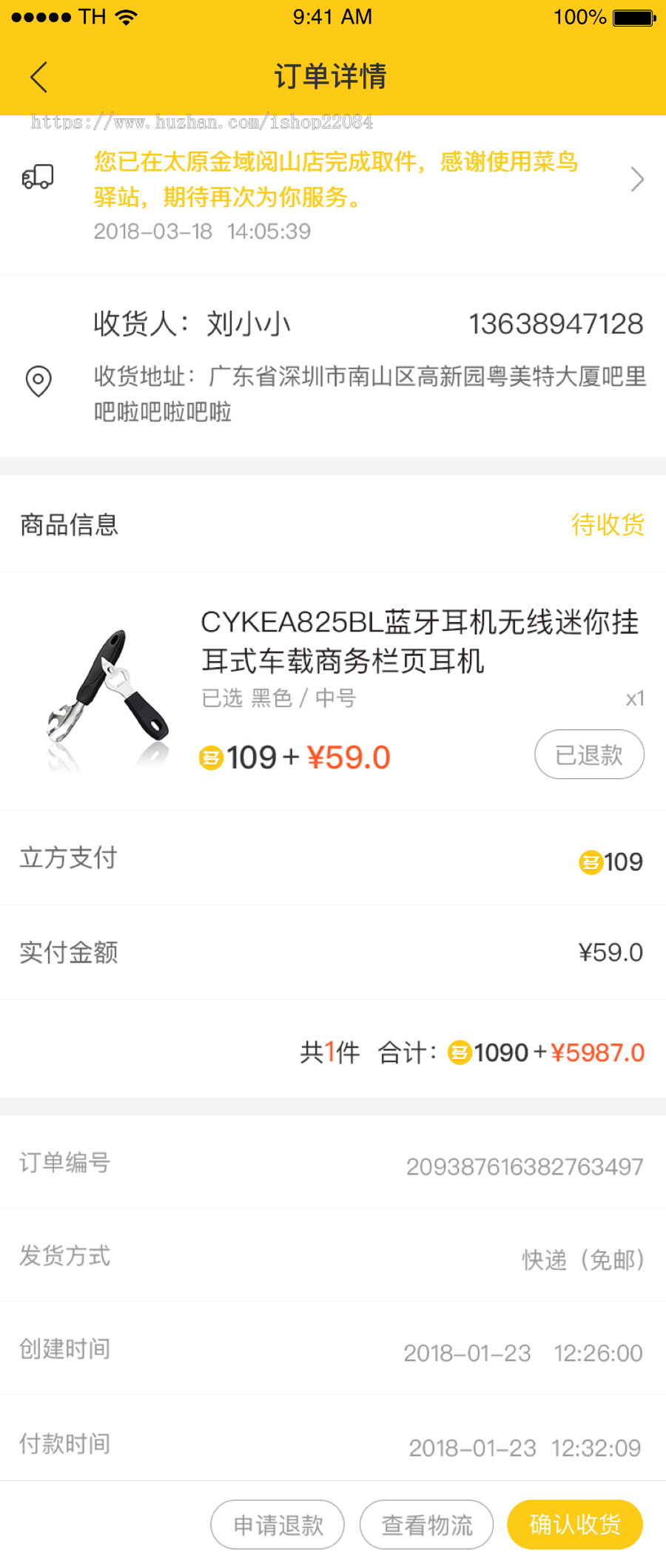
Task: Expand the pickup notification via its chevron
Action: pos(637,179)
